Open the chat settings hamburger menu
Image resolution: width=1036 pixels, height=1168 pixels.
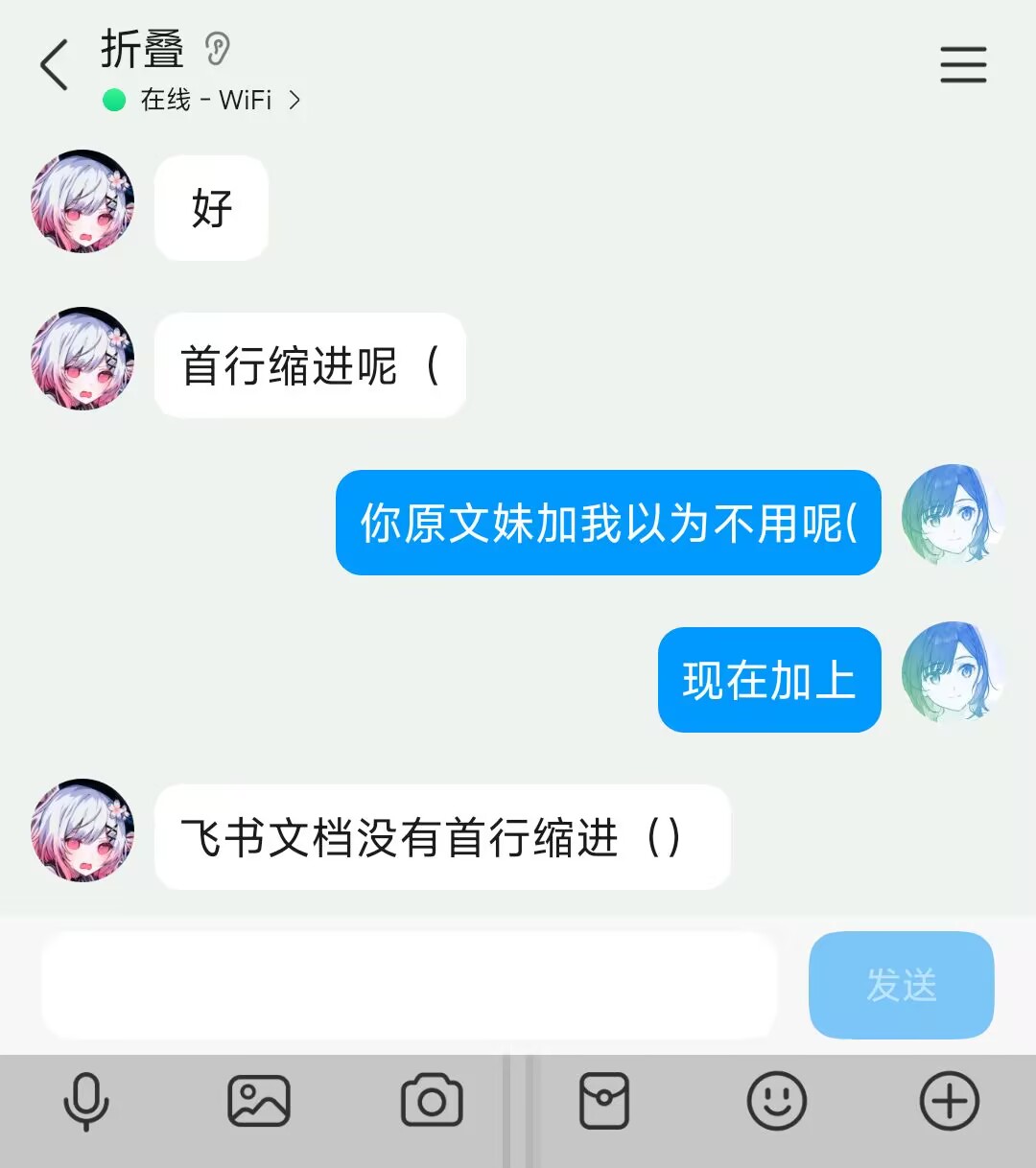coord(963,64)
